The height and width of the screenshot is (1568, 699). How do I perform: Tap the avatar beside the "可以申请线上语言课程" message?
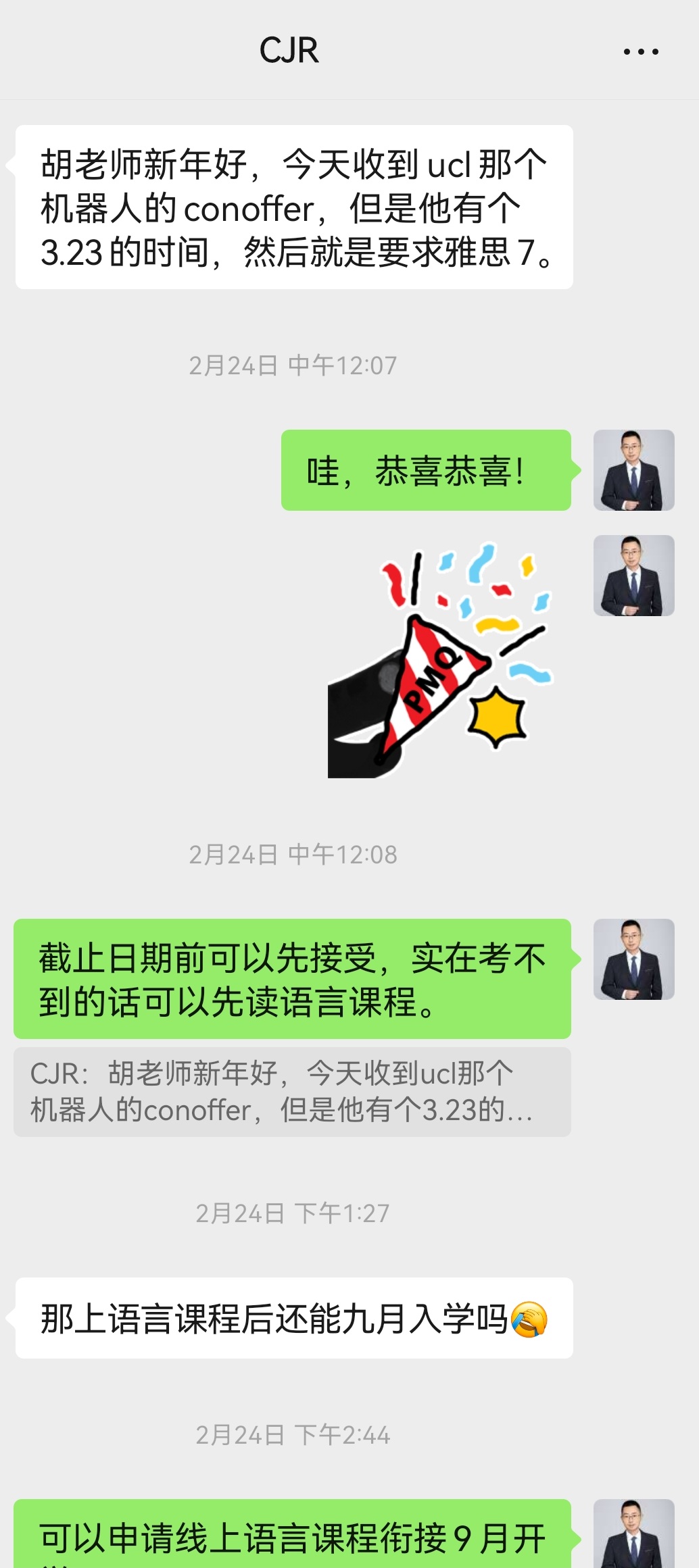633,1535
